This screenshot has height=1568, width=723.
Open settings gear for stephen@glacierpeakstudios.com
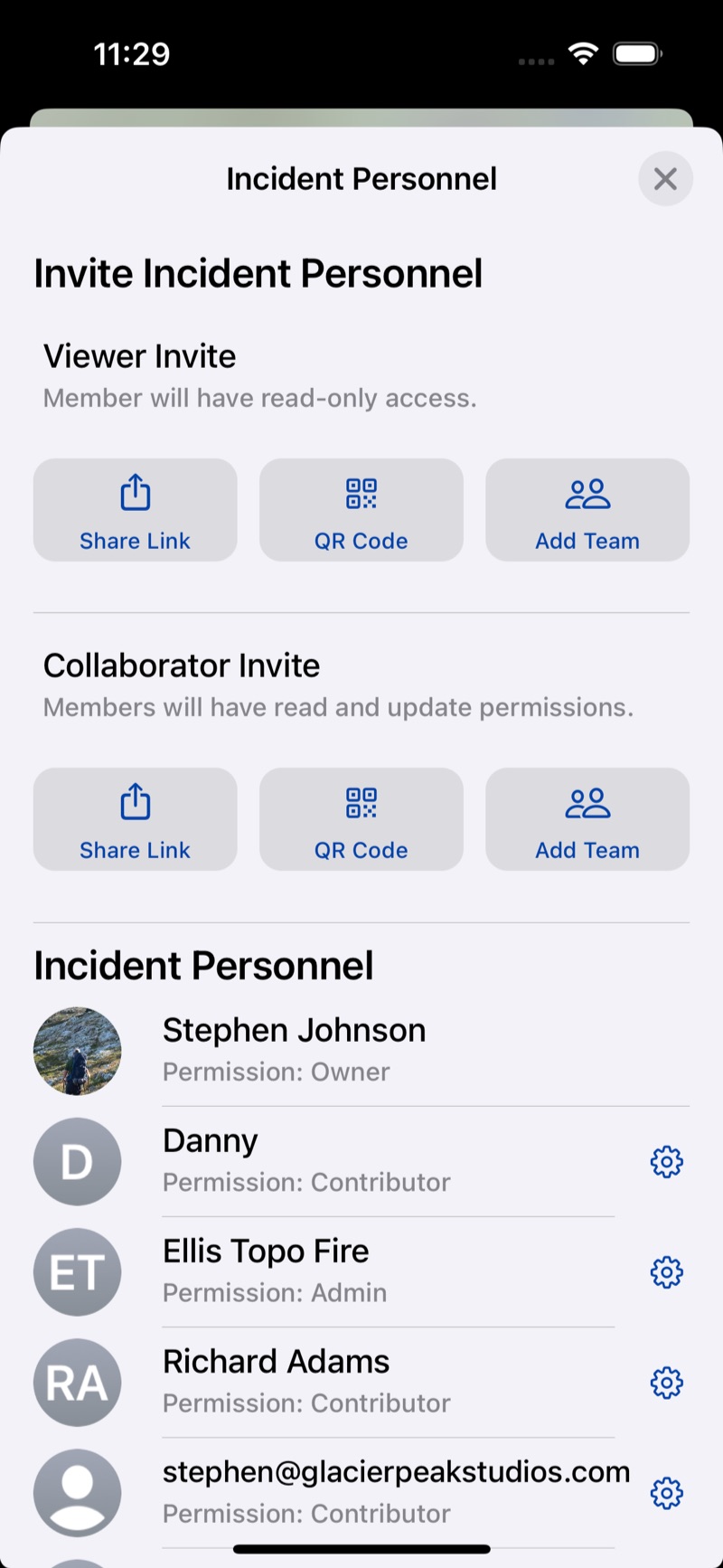tap(666, 1493)
